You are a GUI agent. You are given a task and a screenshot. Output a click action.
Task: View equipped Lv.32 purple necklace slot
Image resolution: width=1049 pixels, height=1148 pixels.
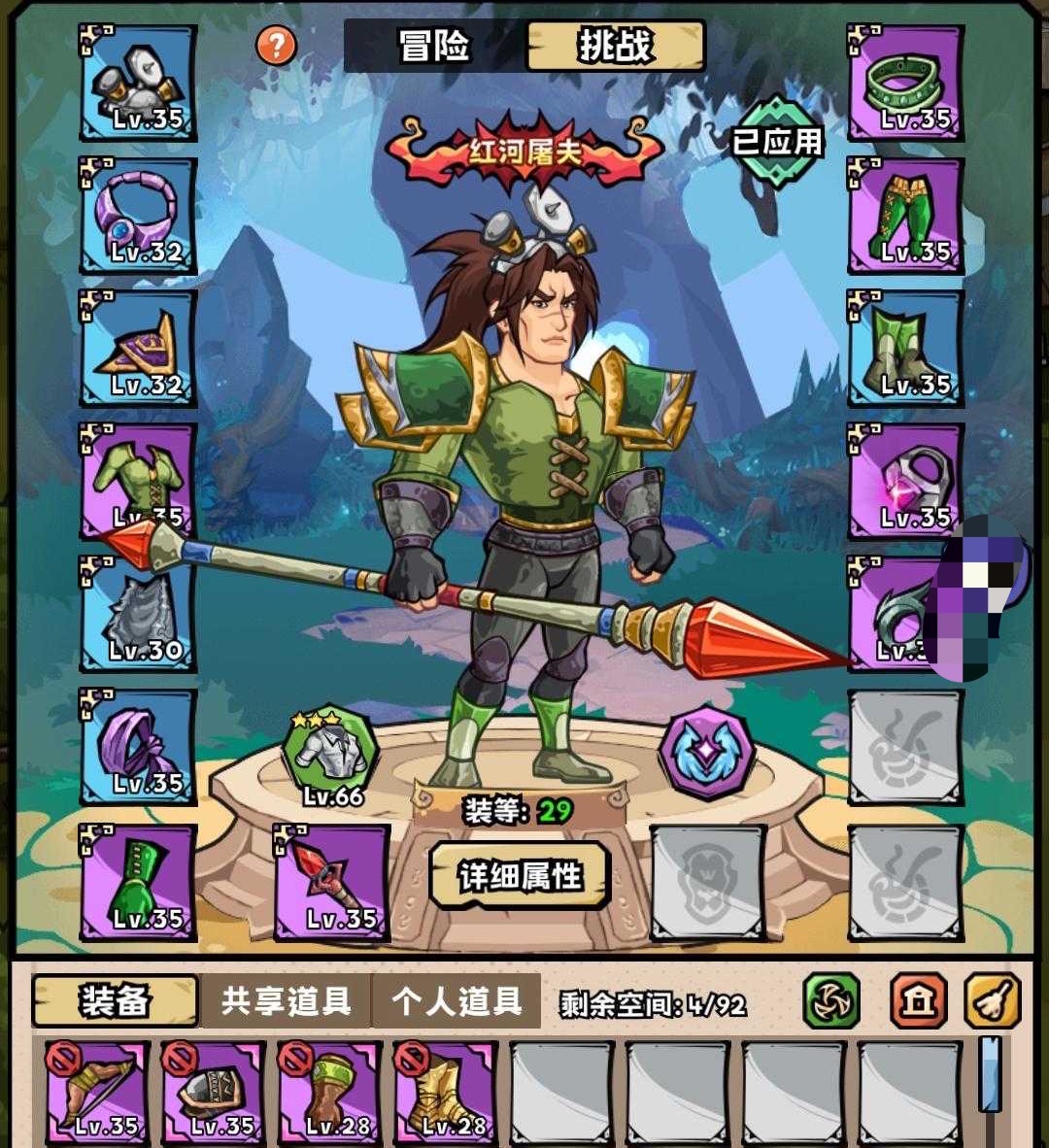pyautogui.click(x=138, y=218)
